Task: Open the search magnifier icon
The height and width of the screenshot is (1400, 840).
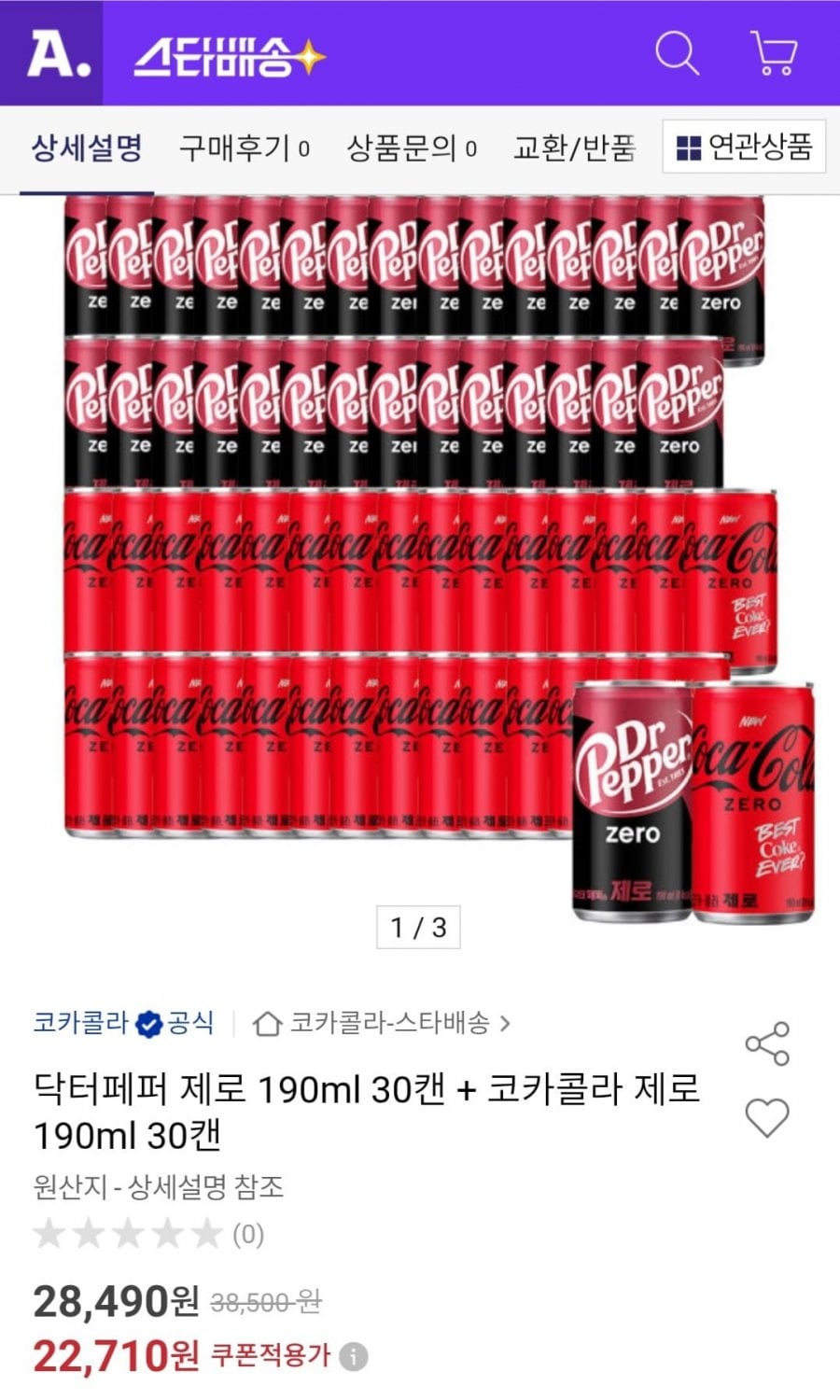Action: click(677, 53)
